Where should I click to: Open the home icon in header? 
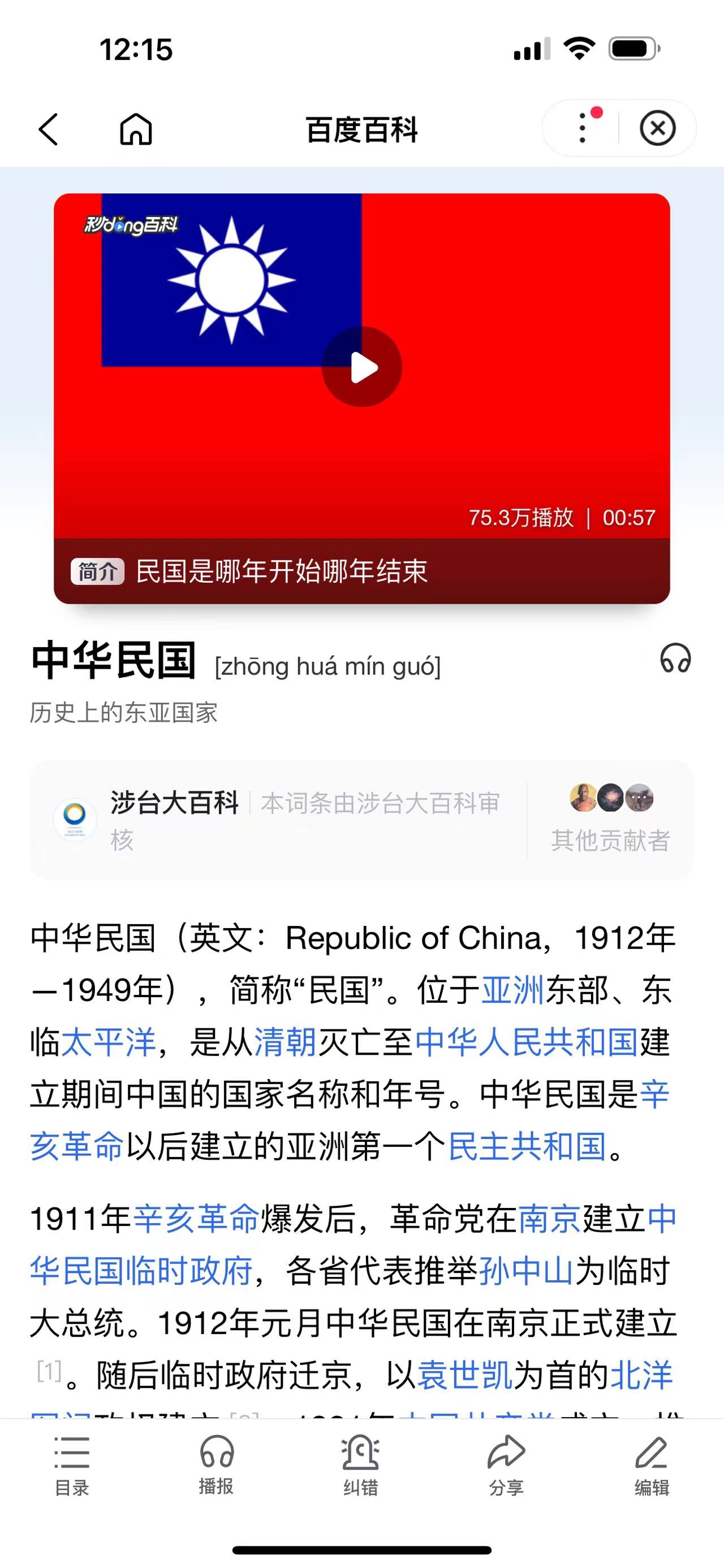click(135, 129)
